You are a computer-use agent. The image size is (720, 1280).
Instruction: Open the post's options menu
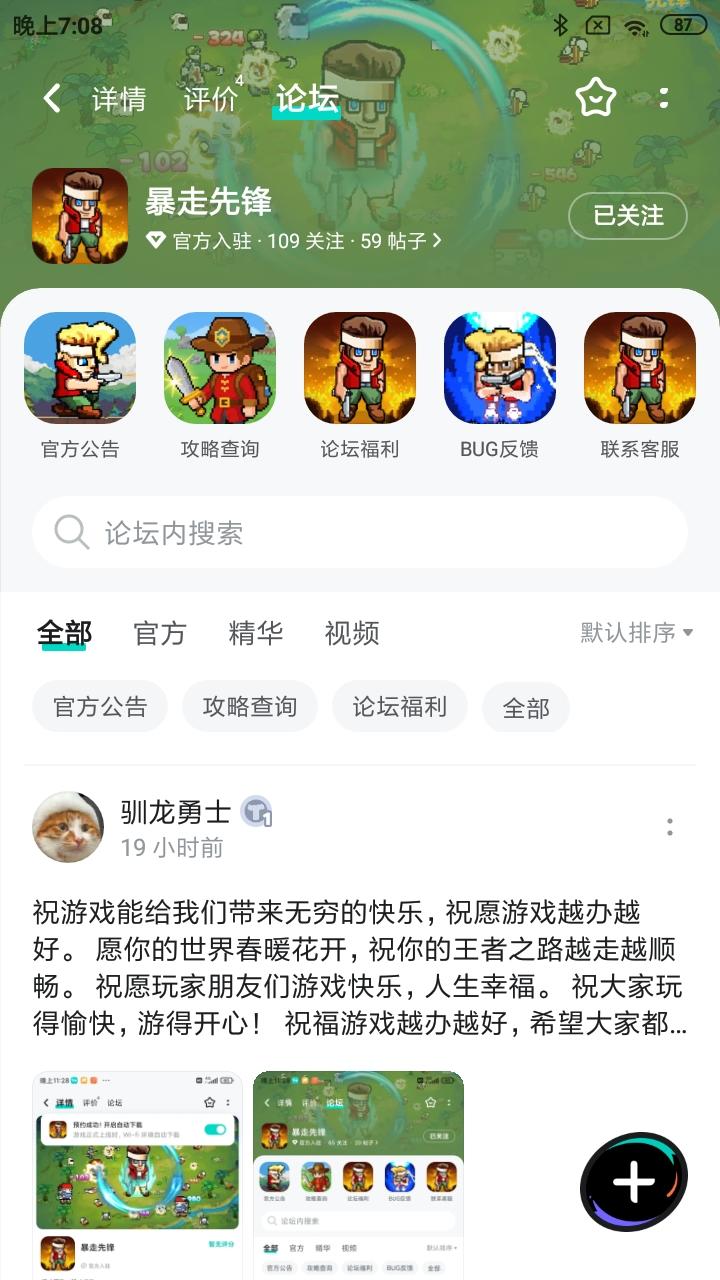click(668, 827)
